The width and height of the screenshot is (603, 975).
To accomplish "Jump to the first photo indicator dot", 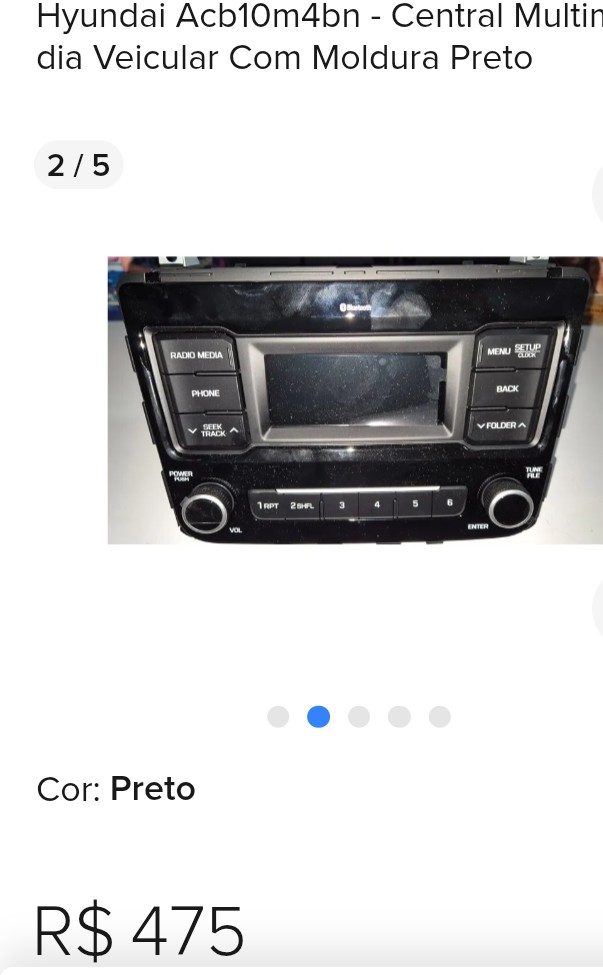I will [278, 716].
